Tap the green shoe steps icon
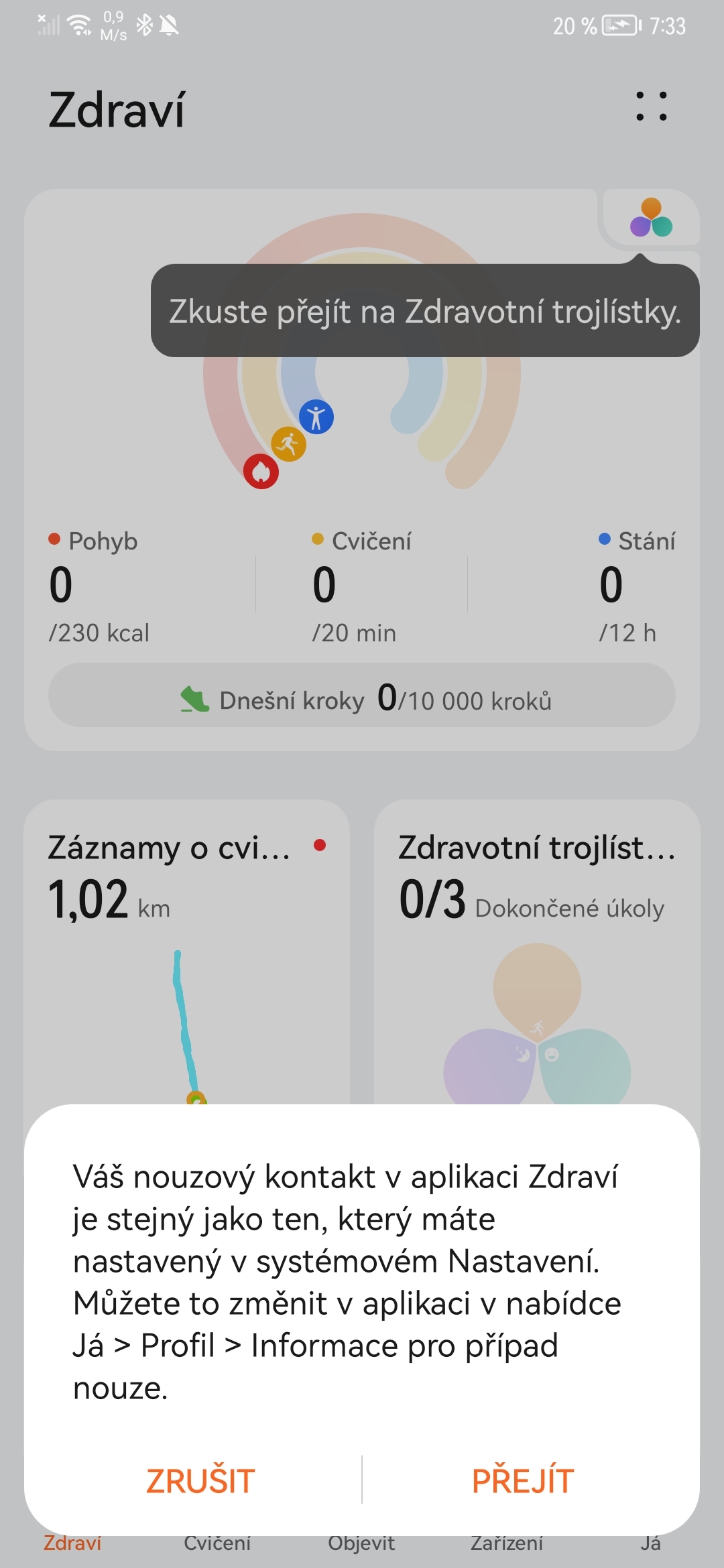Image resolution: width=724 pixels, height=1568 pixels. tap(196, 699)
